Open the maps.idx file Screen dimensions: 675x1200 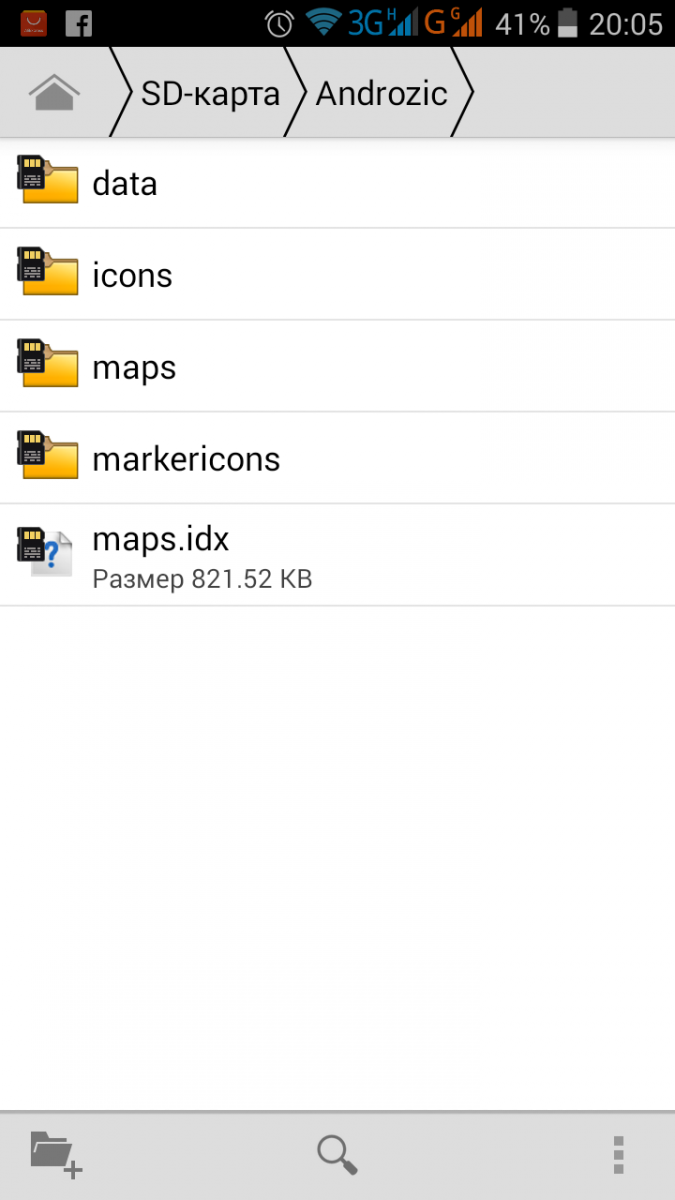[337, 555]
